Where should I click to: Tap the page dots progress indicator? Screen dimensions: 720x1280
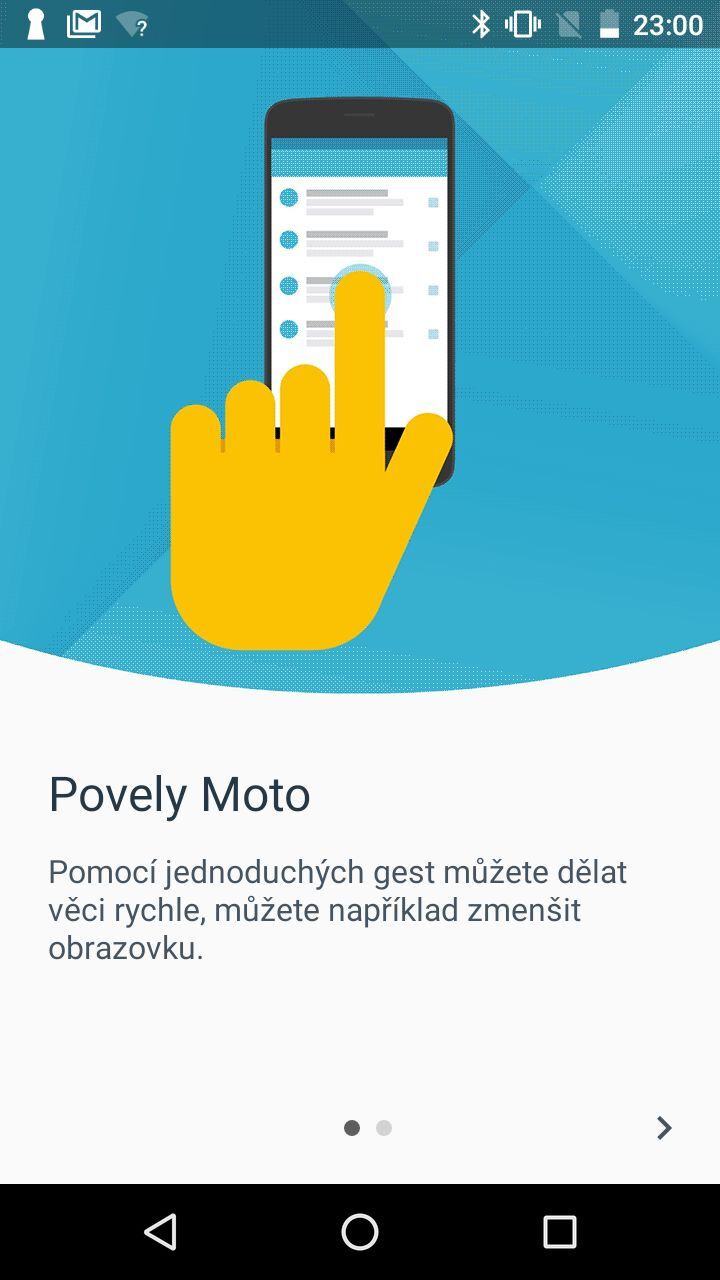click(x=368, y=1127)
